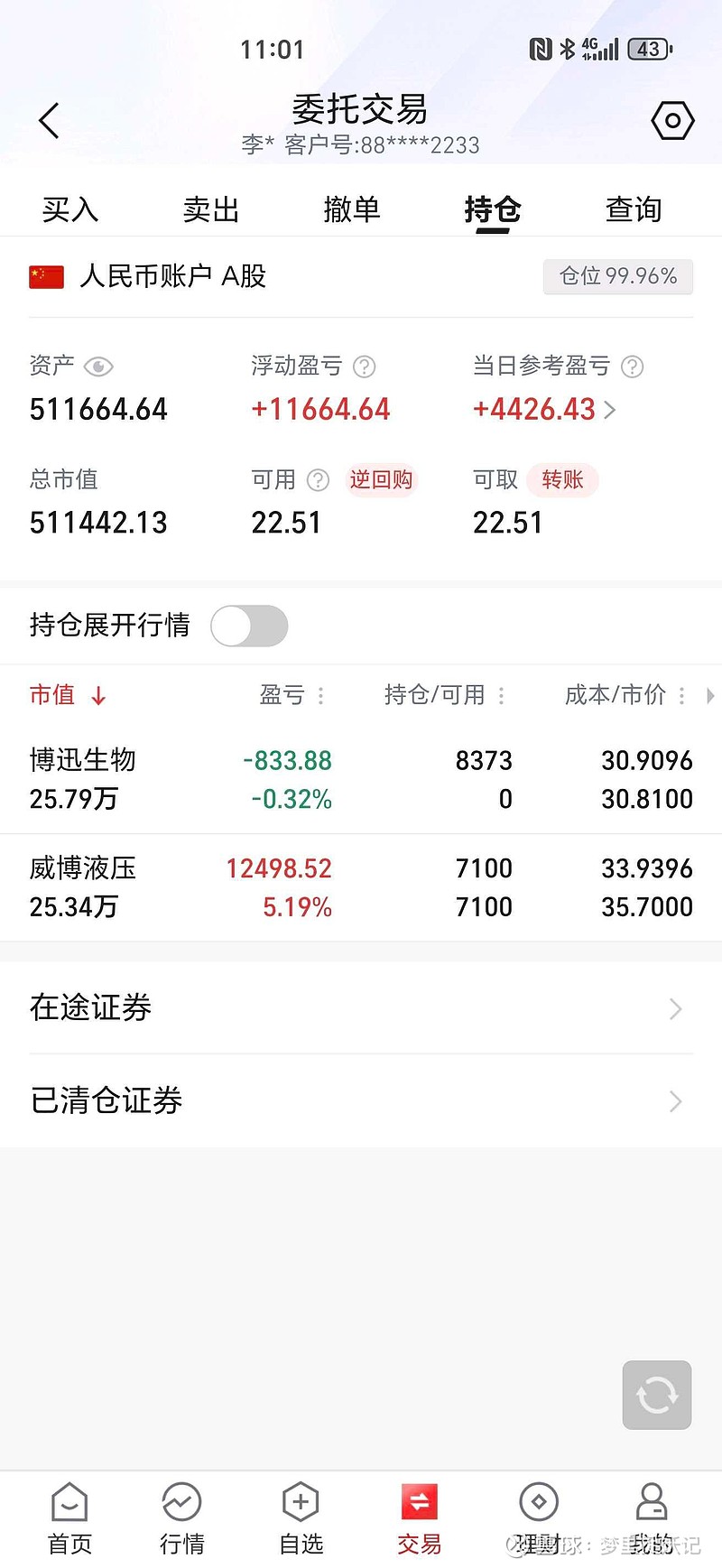The width and height of the screenshot is (722, 1568).
Task: Switch to the 买入 tab
Action: 70,209
